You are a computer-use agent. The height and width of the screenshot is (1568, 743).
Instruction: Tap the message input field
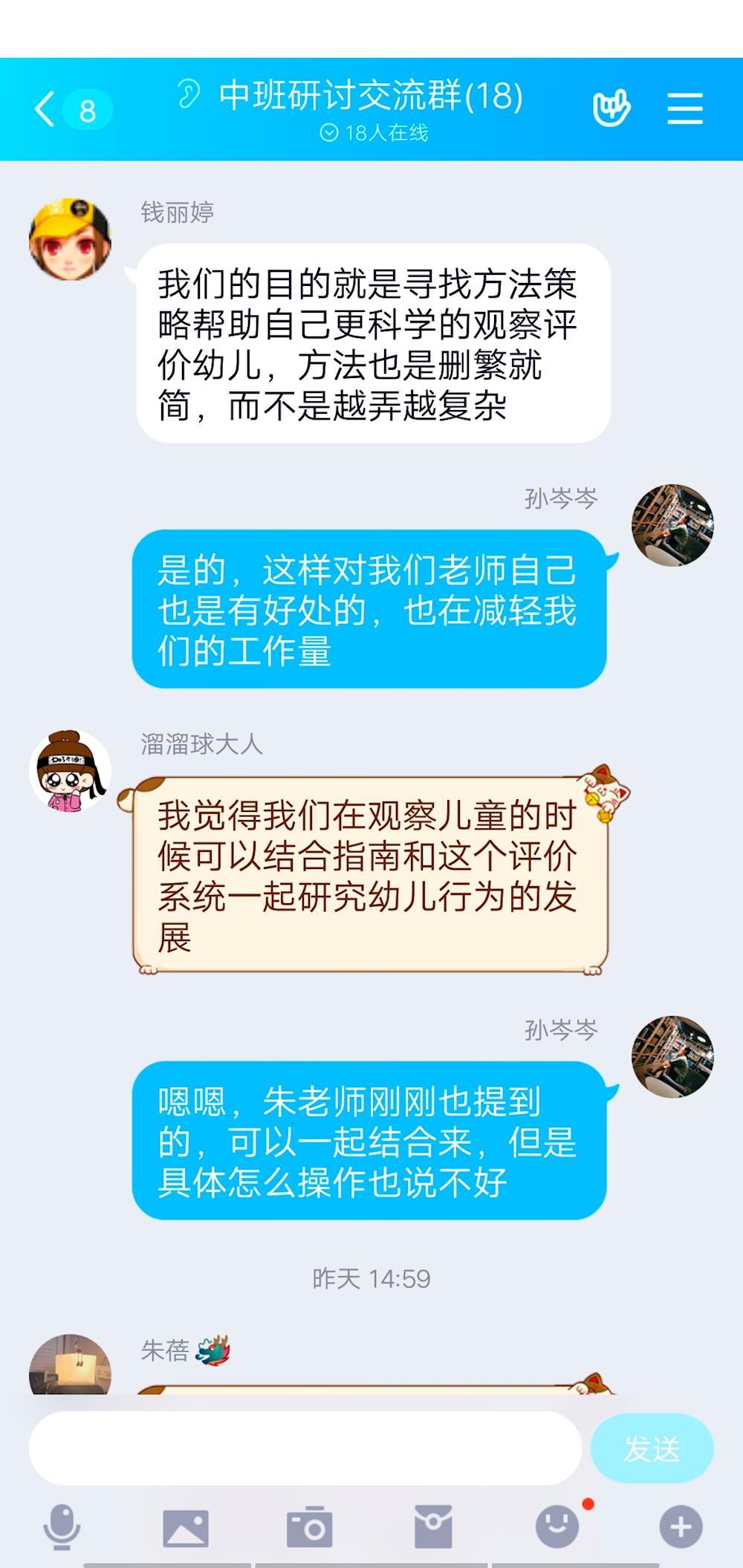pyautogui.click(x=305, y=1448)
